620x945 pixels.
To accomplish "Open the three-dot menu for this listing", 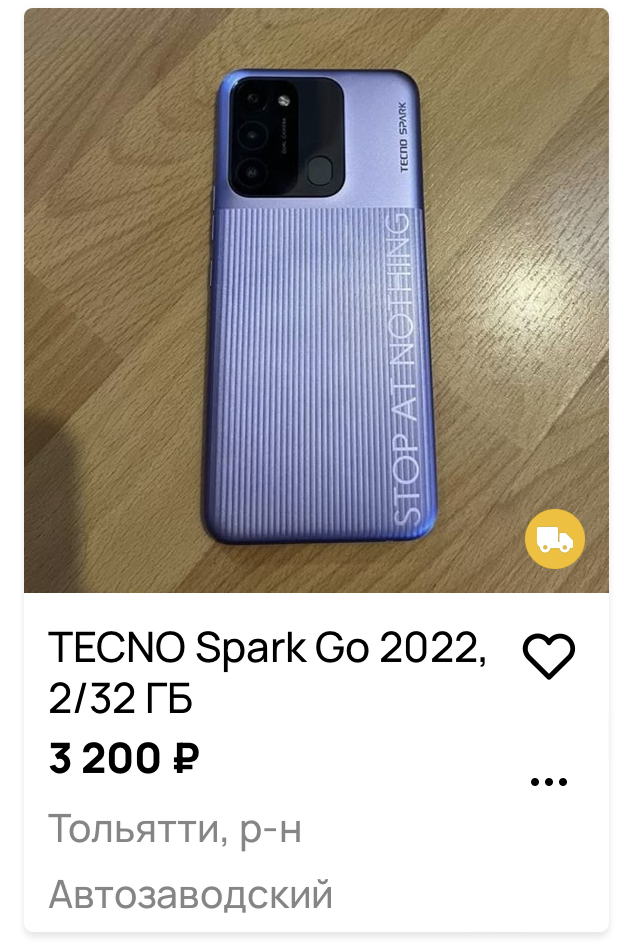I will pos(548,782).
